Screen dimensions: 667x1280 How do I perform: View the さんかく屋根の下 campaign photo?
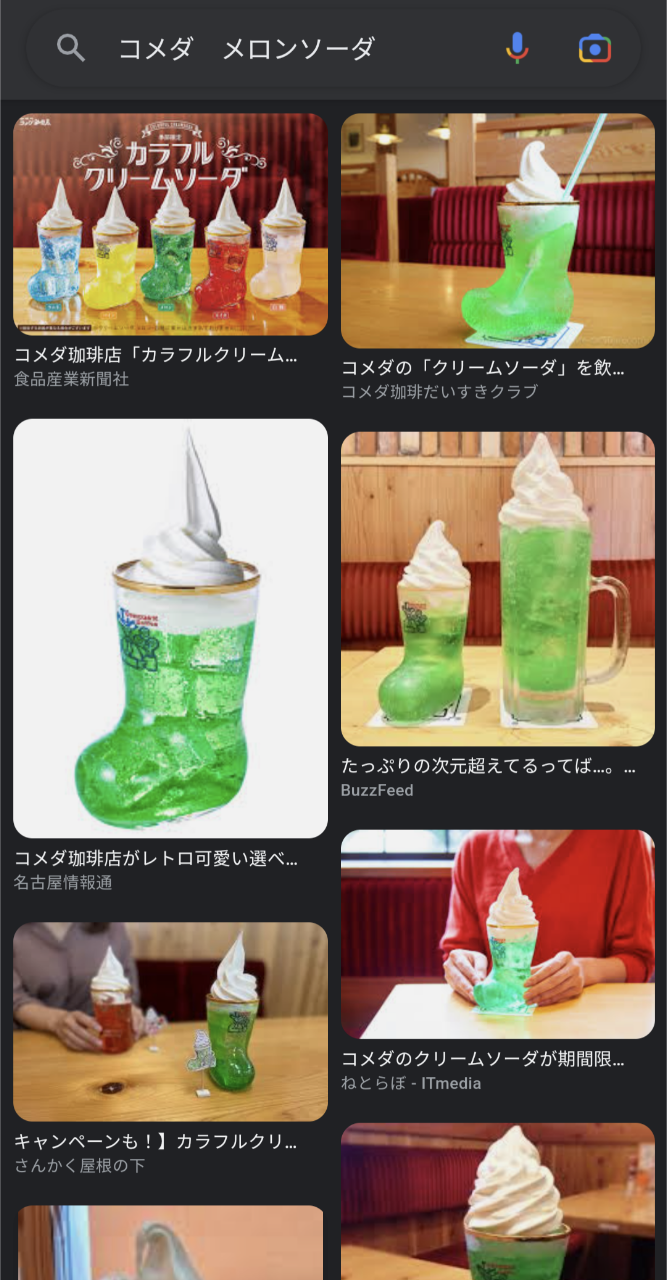(x=170, y=1021)
